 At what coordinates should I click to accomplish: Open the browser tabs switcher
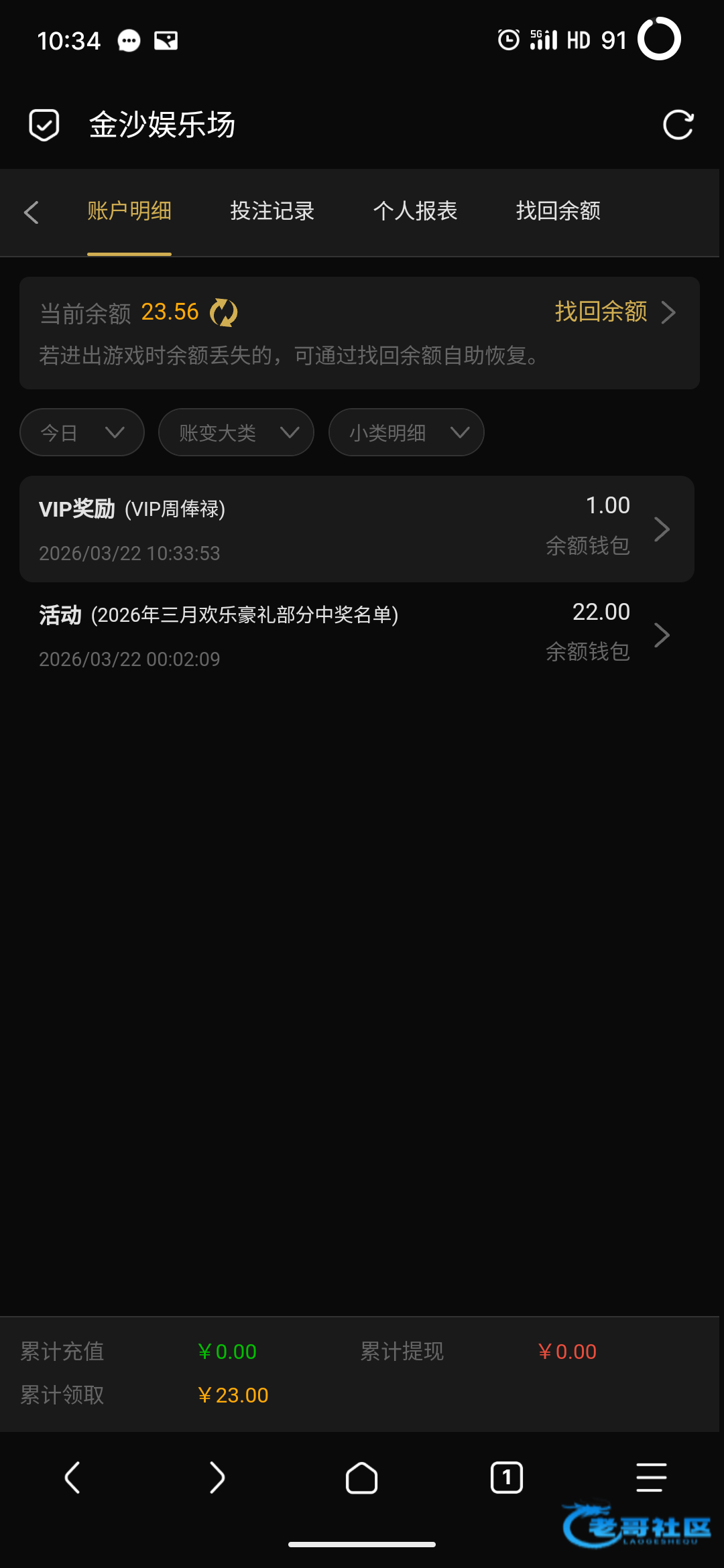tap(507, 1478)
